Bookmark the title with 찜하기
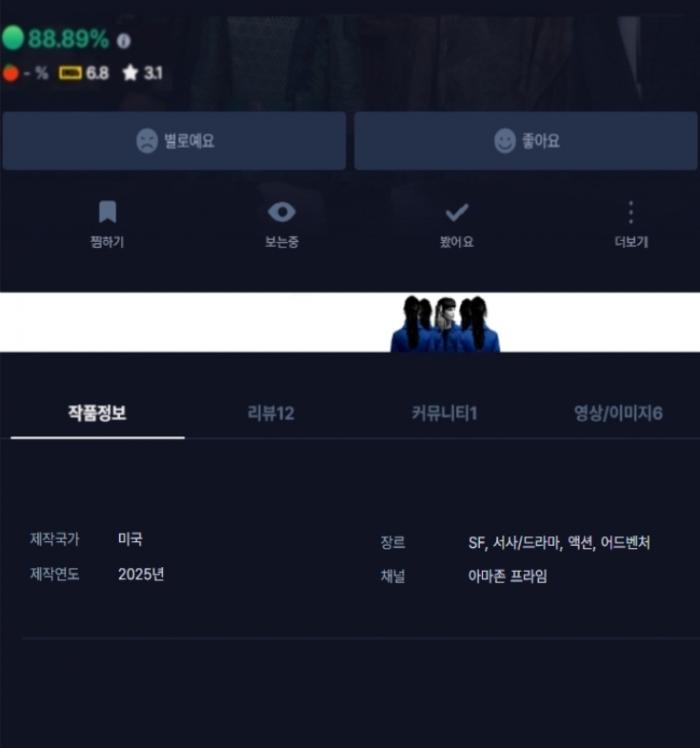This screenshot has width=700, height=748. [107, 224]
